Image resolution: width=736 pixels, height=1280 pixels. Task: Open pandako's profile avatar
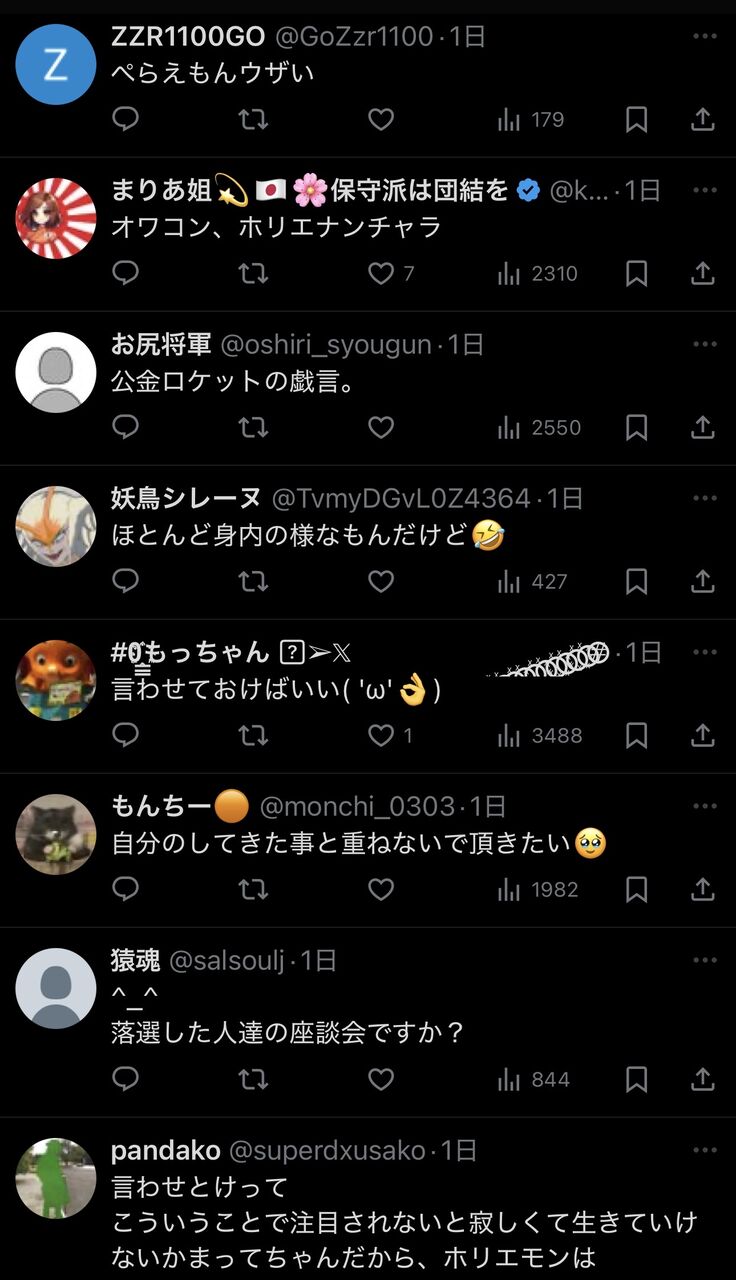tap(56, 1178)
